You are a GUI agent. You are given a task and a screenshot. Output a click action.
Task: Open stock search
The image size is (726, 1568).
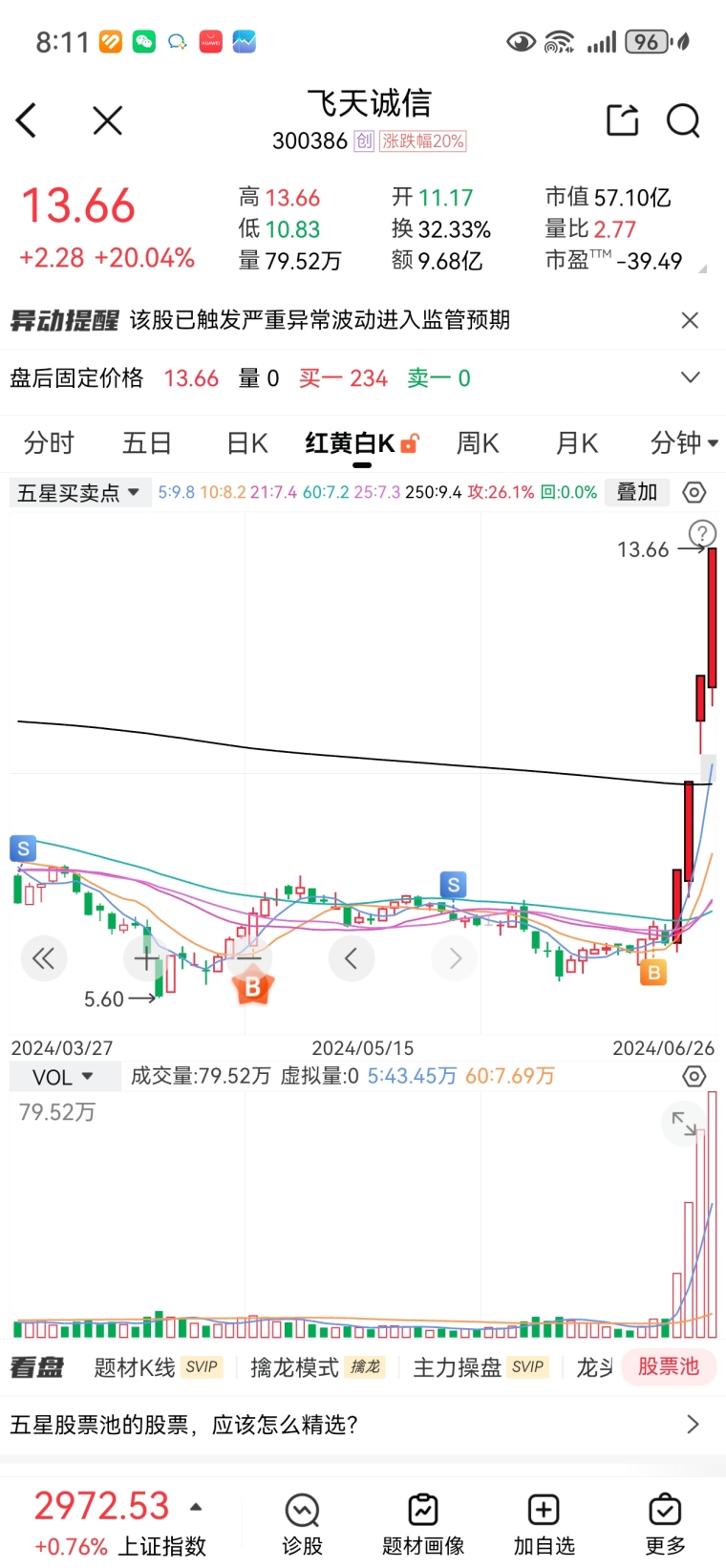[683, 120]
